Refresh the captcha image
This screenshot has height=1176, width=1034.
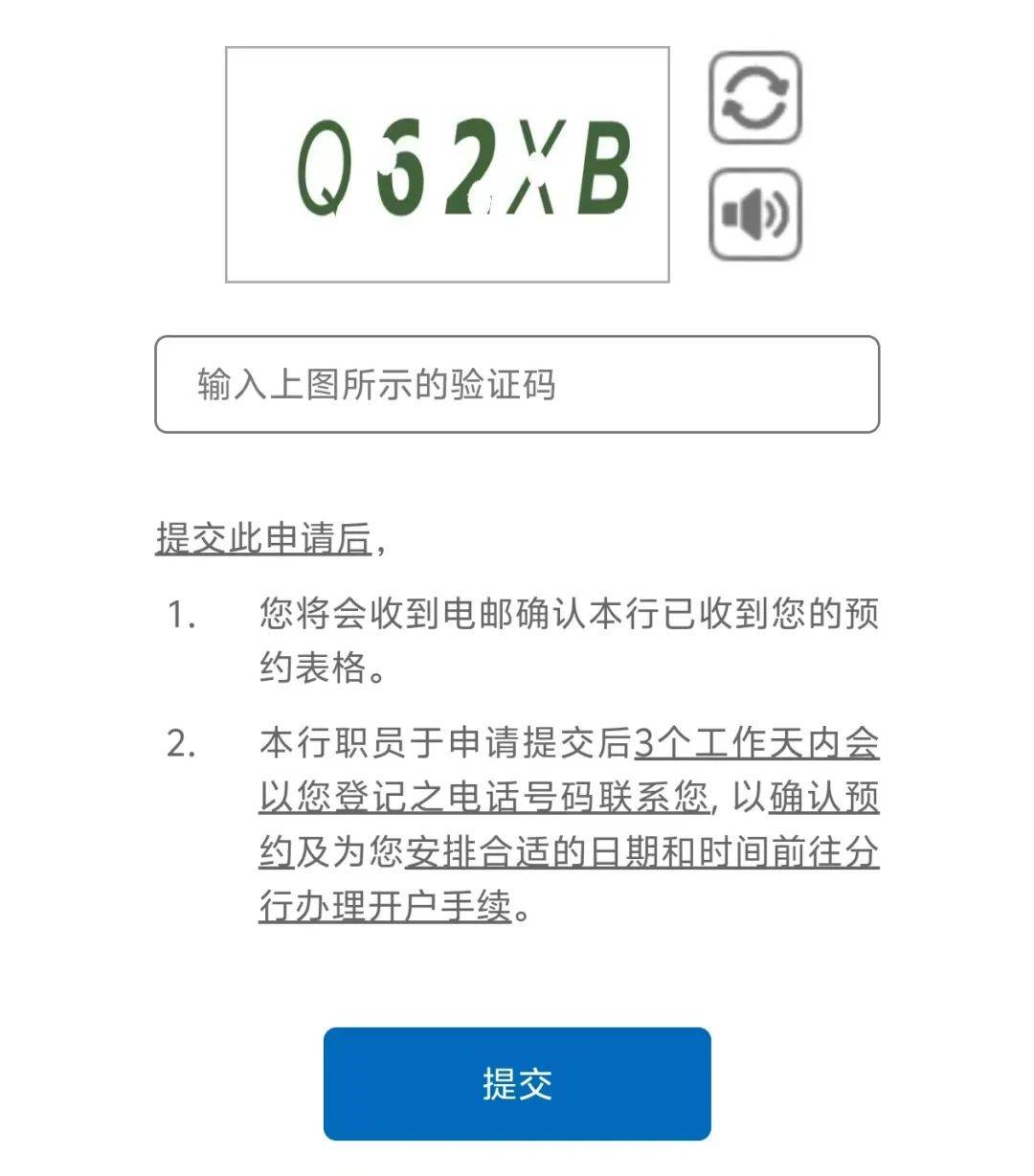pos(754,98)
